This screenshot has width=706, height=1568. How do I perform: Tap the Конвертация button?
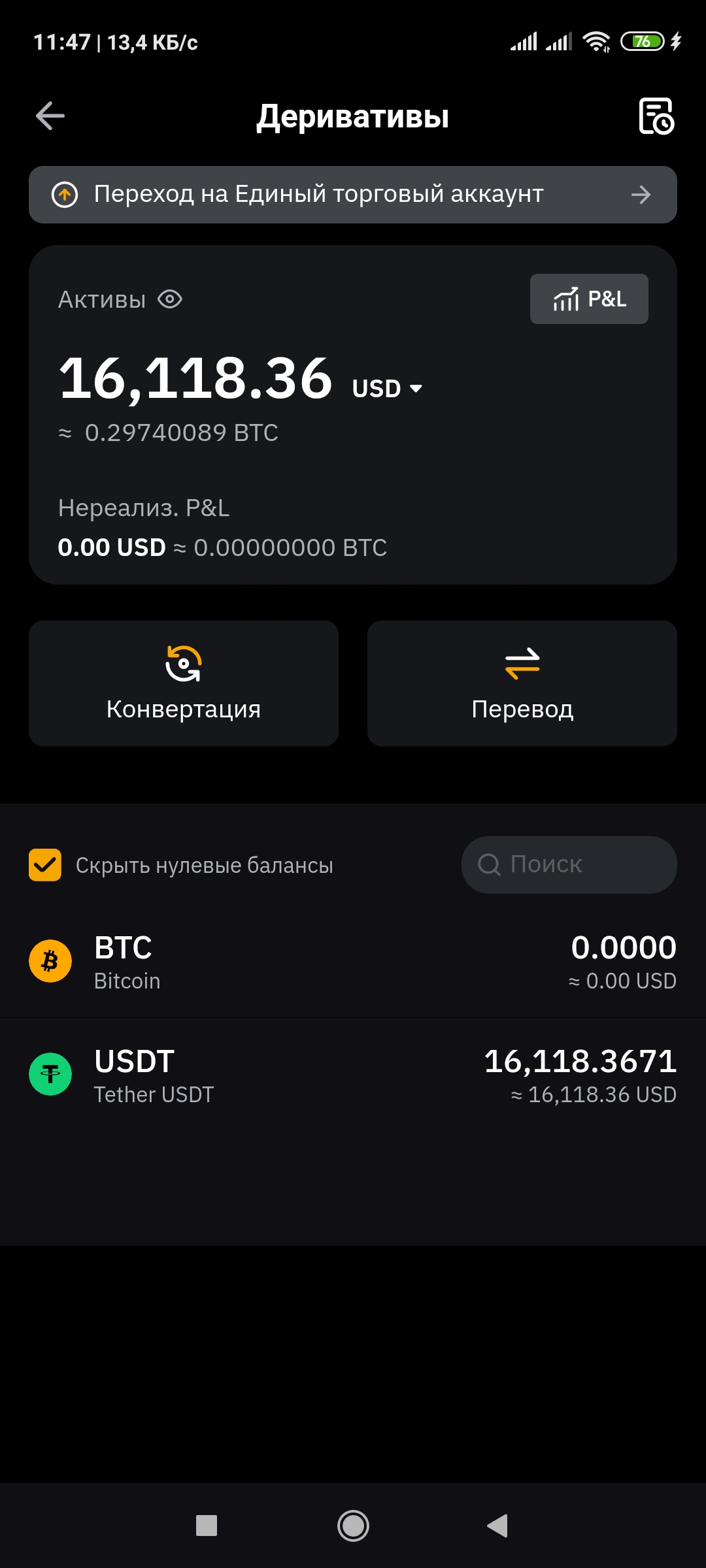(x=184, y=683)
